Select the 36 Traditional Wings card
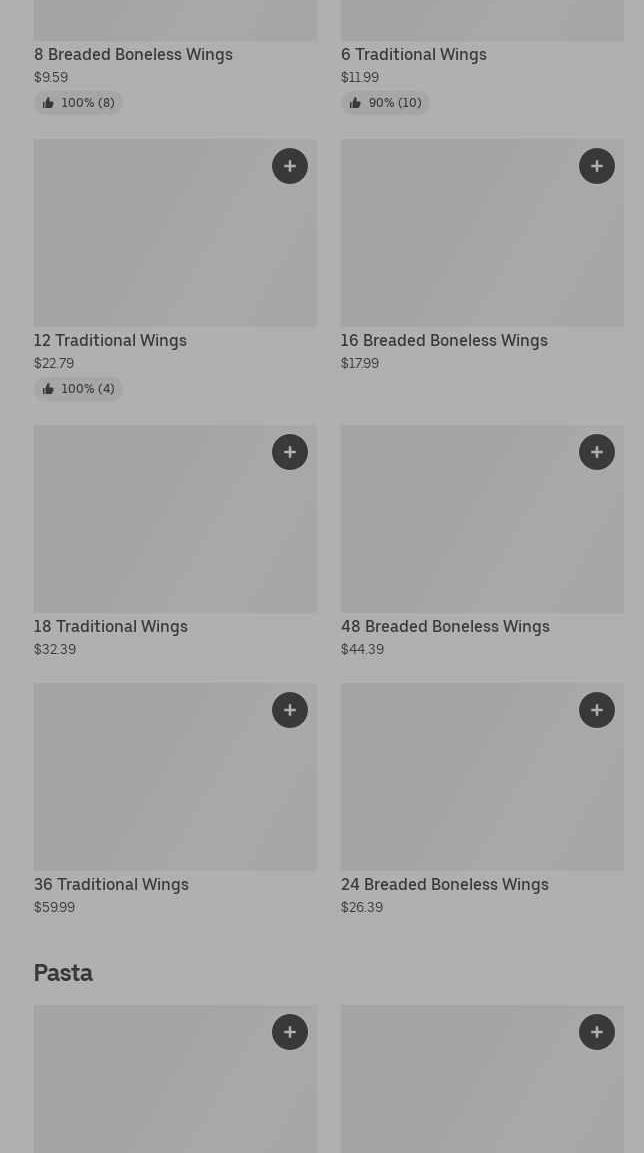This screenshot has height=1153, width=644. point(175,800)
